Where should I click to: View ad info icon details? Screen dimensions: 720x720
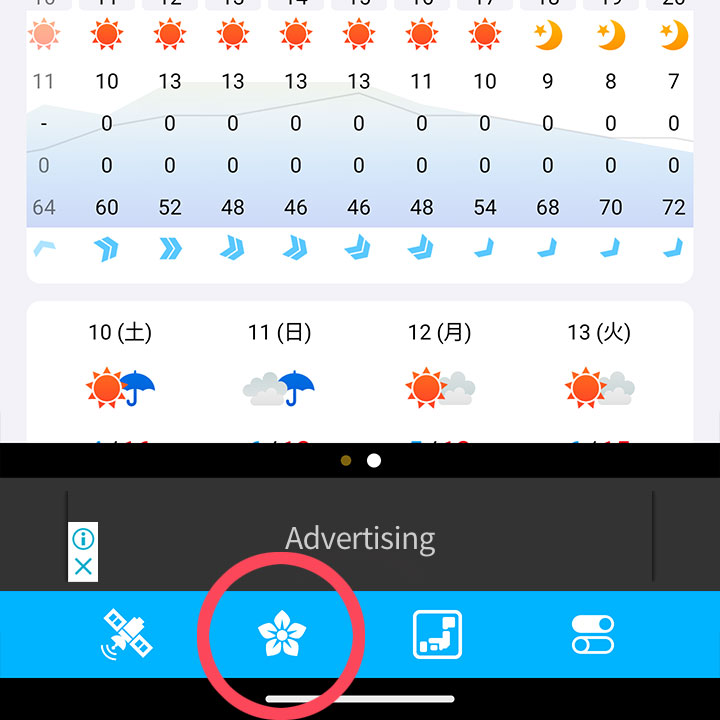pos(83,539)
